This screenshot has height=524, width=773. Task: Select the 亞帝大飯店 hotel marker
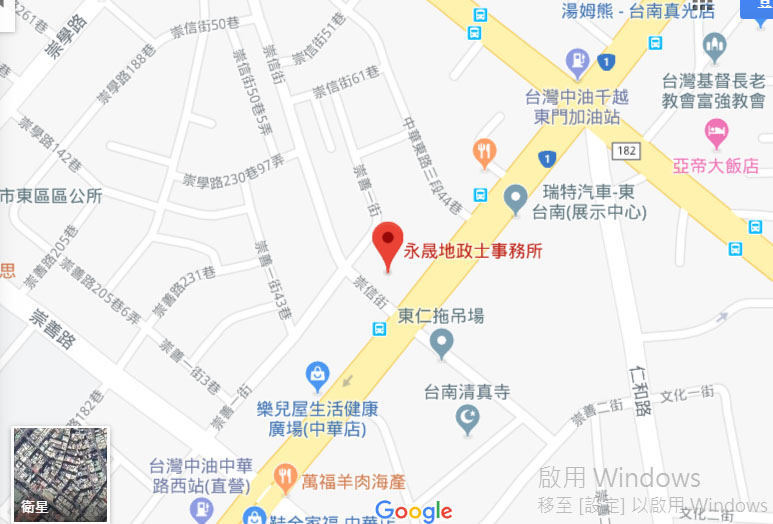point(716,131)
